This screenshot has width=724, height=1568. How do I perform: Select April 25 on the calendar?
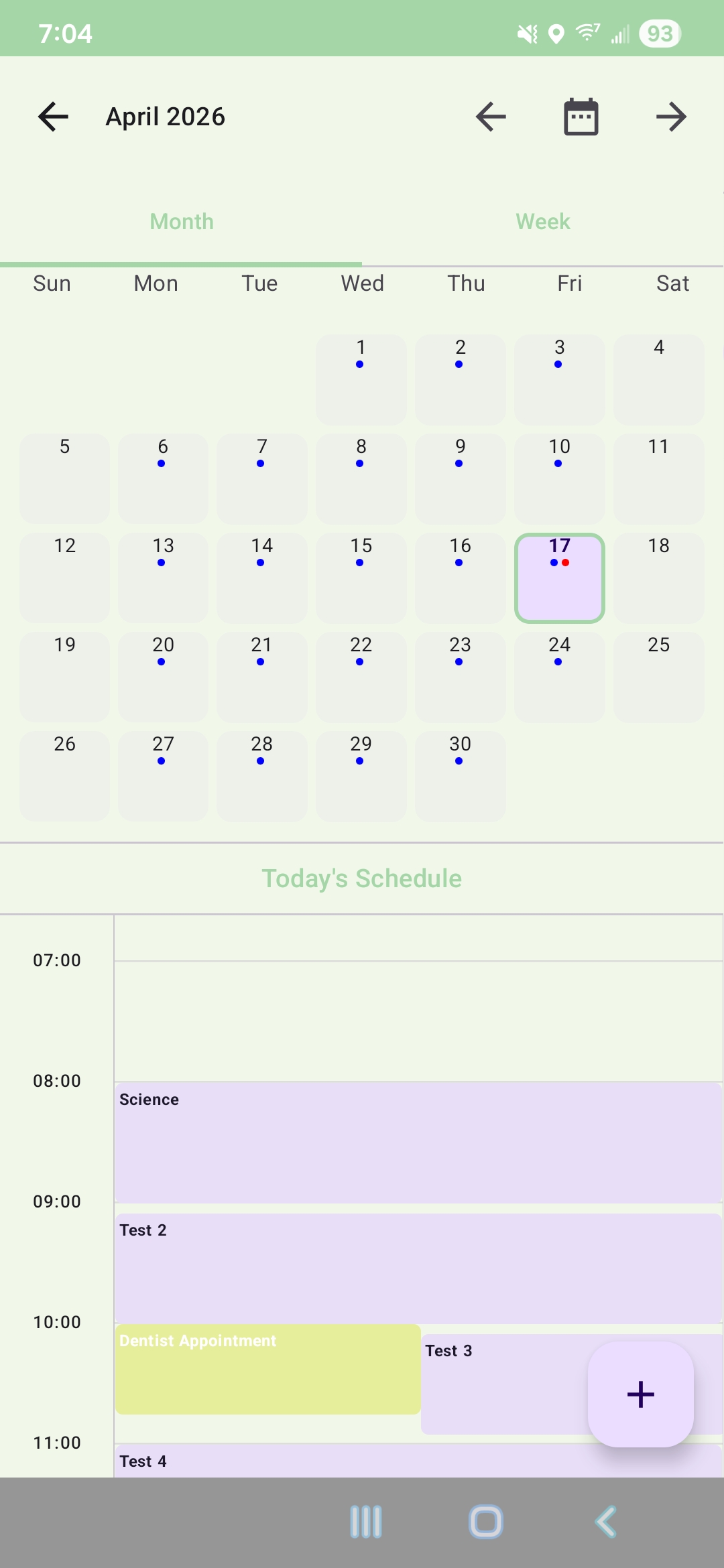coord(659,676)
